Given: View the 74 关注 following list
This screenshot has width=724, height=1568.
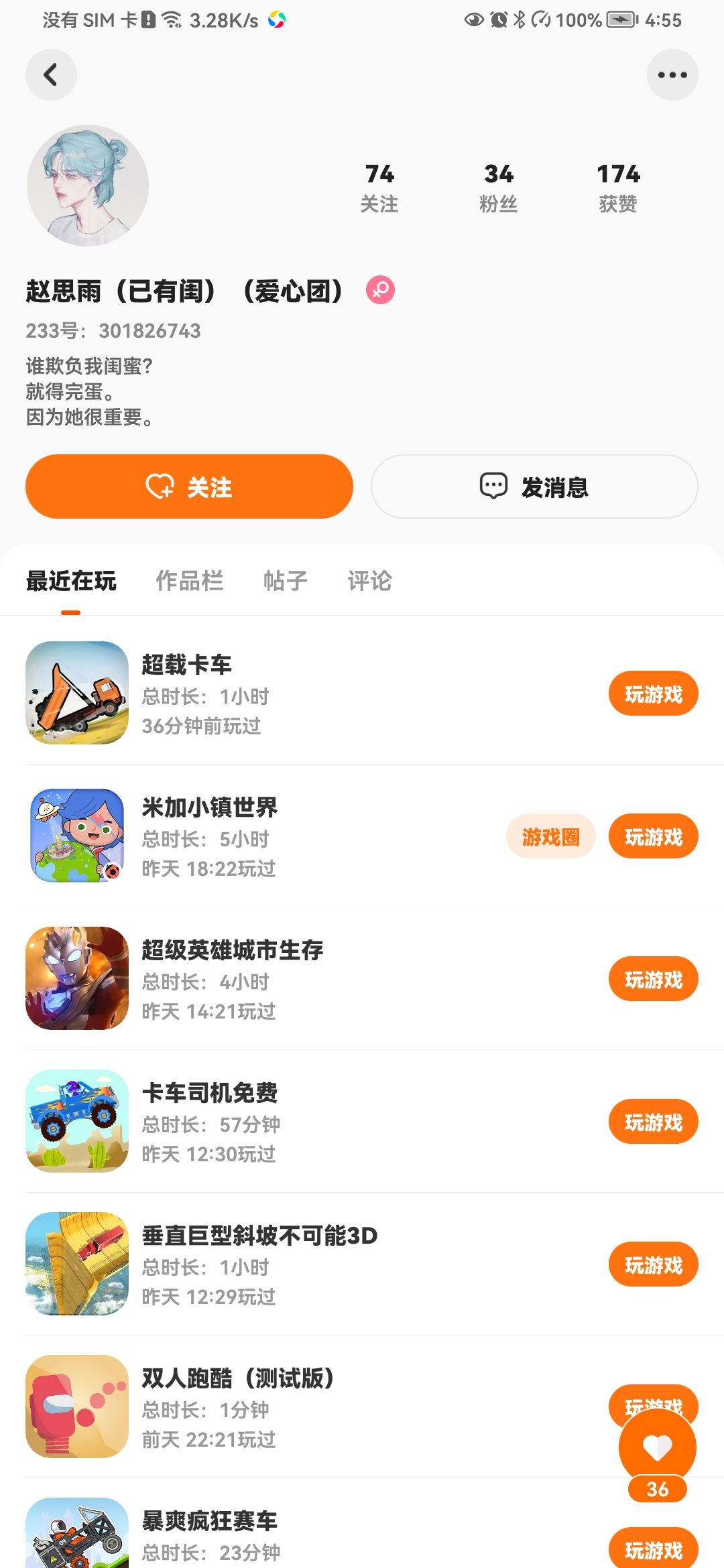Looking at the screenshot, I should click(x=379, y=187).
